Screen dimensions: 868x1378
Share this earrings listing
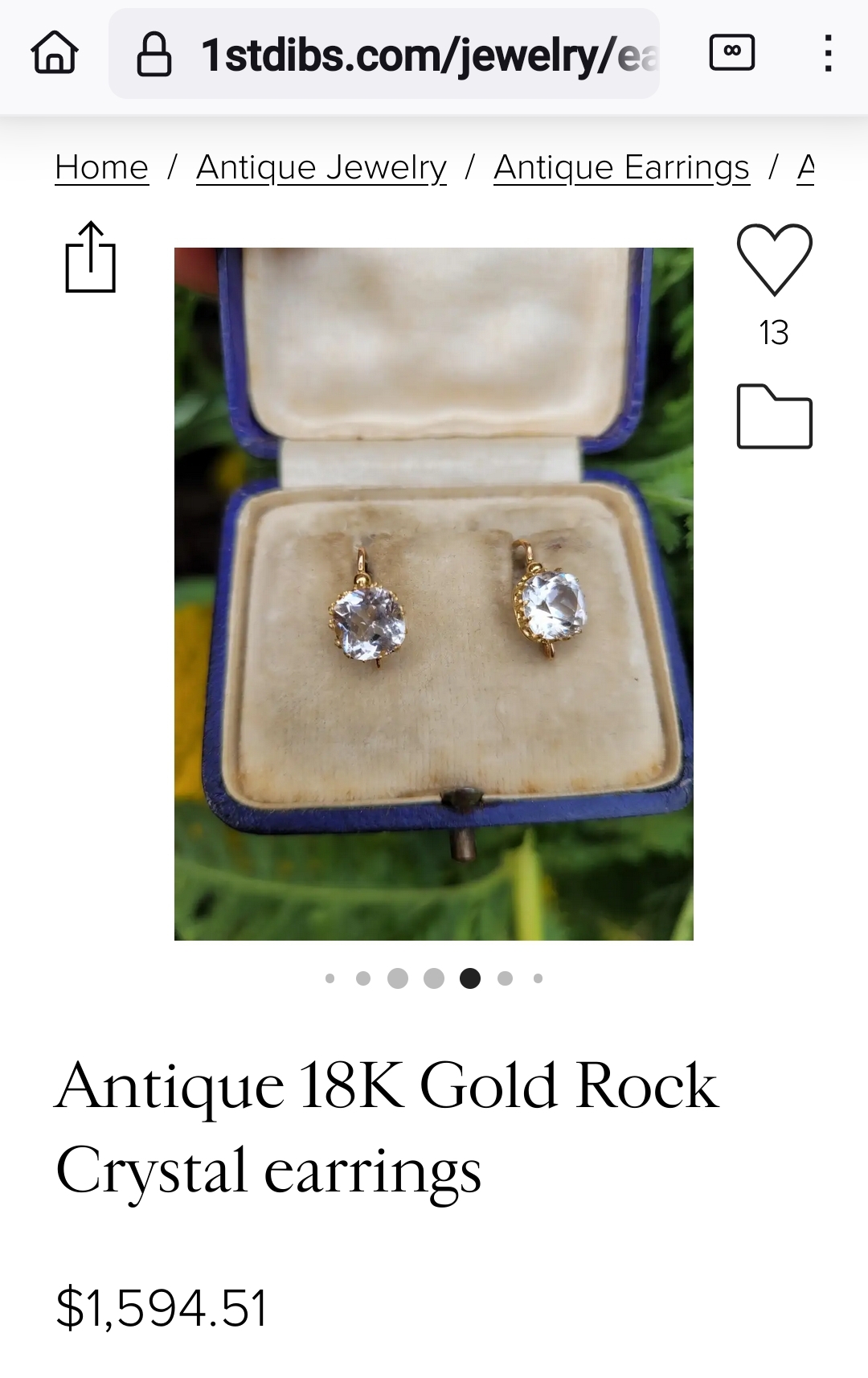click(90, 257)
